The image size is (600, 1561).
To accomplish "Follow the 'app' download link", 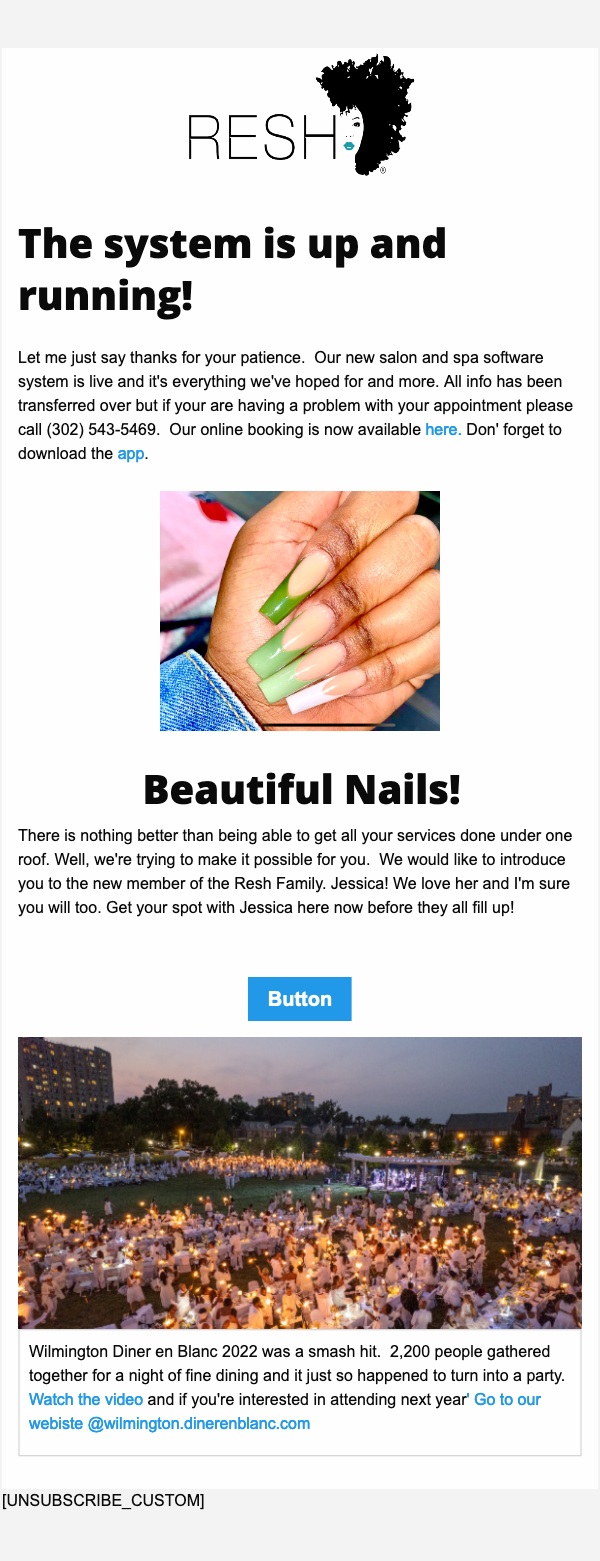I will (131, 454).
